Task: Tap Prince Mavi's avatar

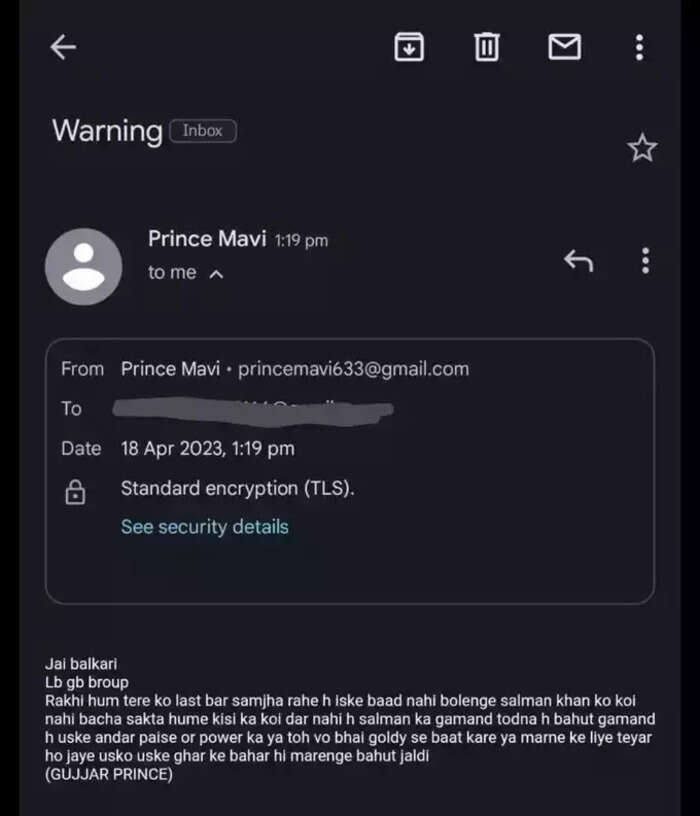Action: coord(84,267)
